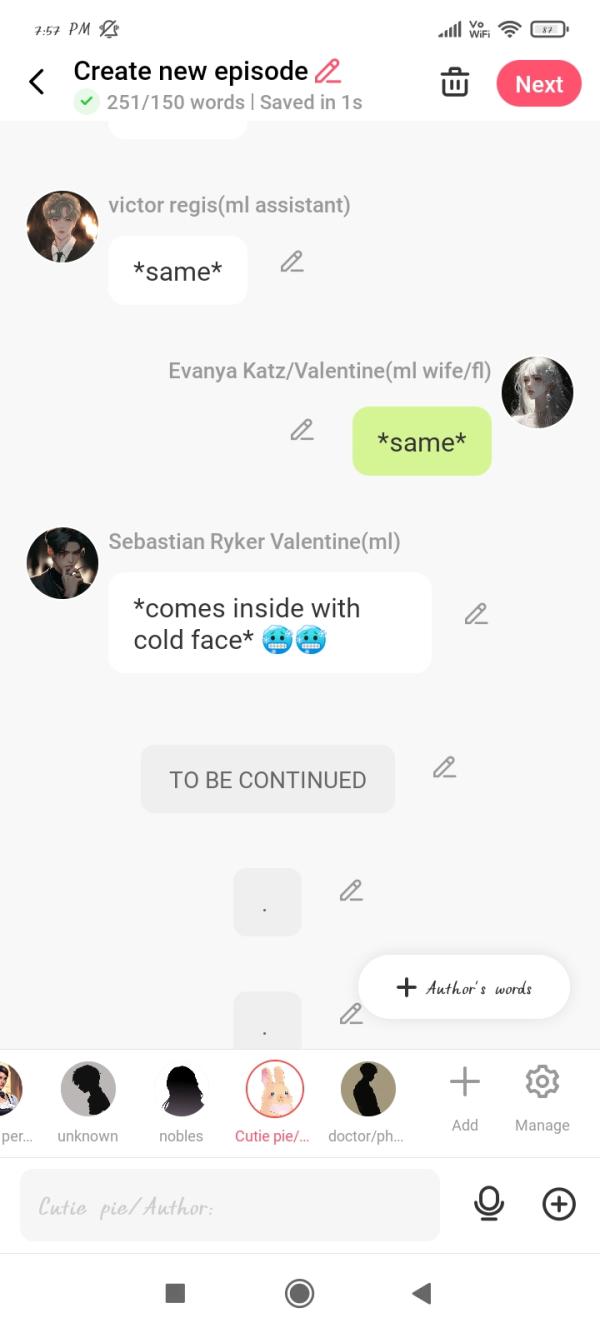Add Author's words
This screenshot has width=600, height=1333.
pyautogui.click(x=464, y=987)
